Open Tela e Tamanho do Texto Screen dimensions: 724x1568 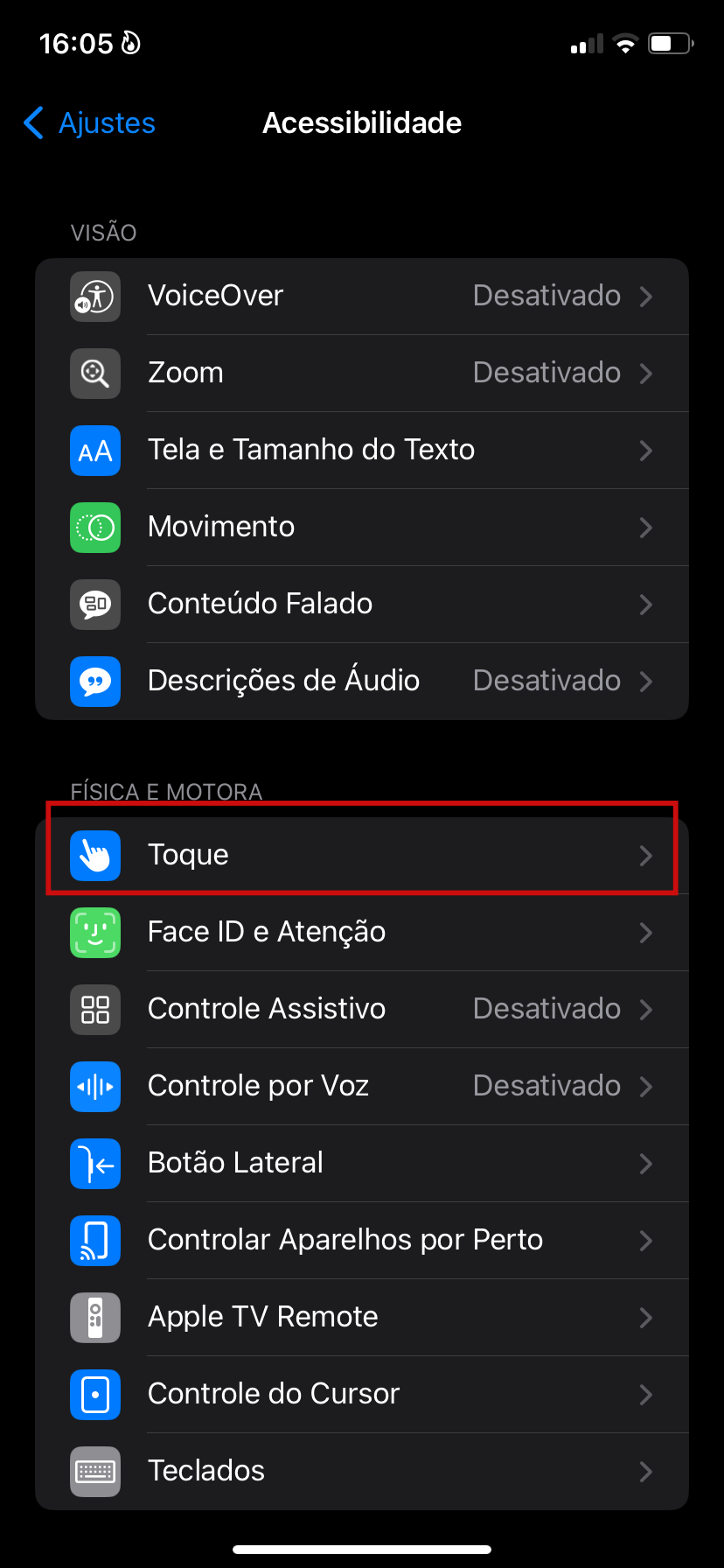(362, 450)
